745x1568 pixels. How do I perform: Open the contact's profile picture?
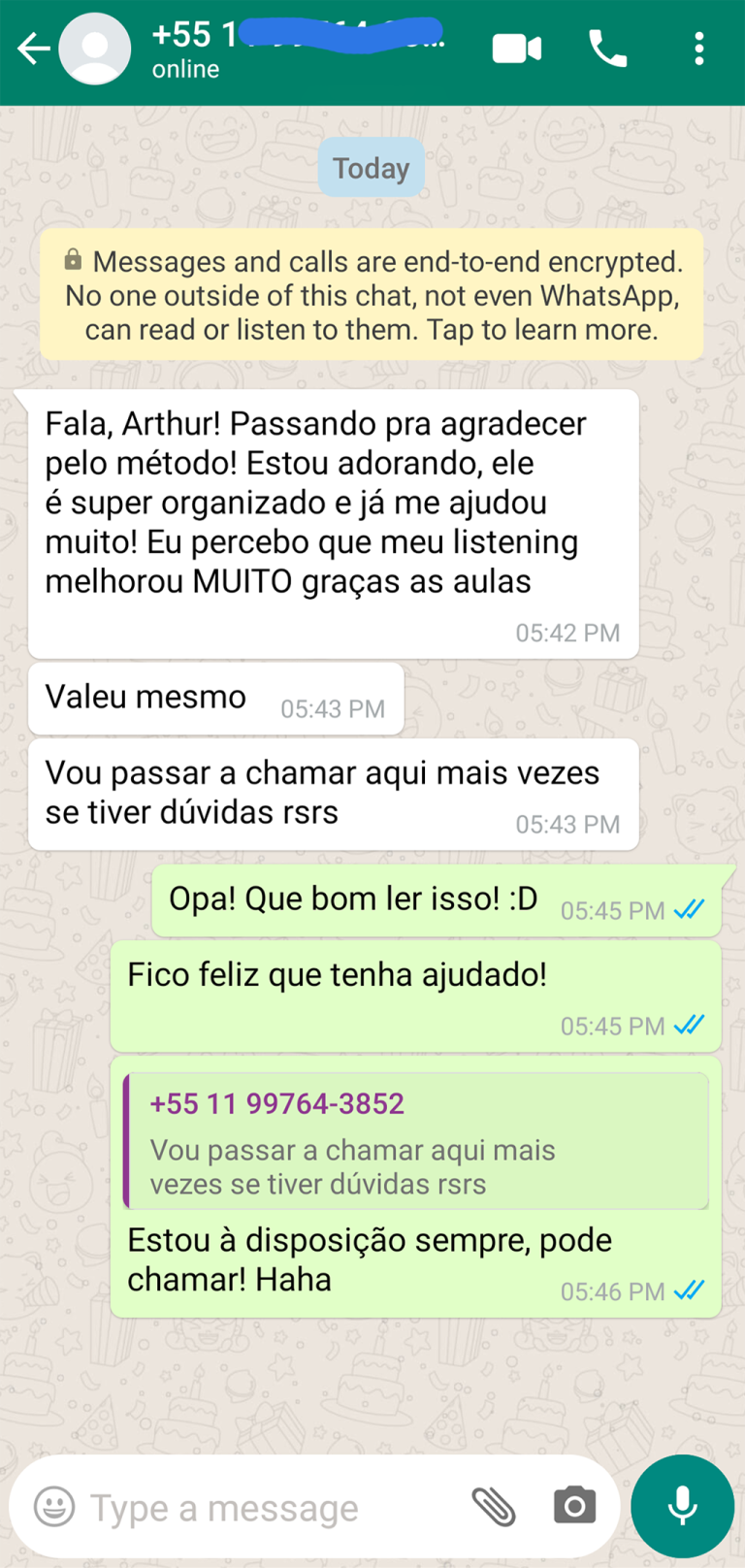pos(95,49)
